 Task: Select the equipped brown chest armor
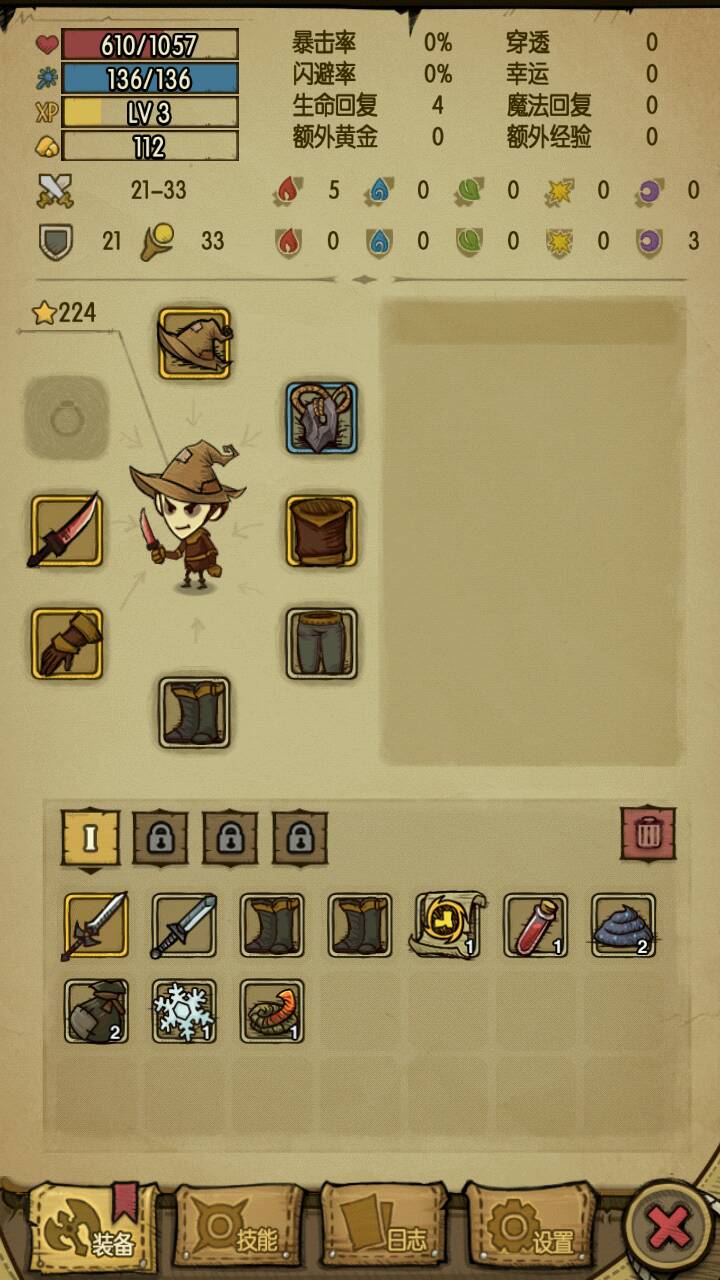[x=322, y=531]
